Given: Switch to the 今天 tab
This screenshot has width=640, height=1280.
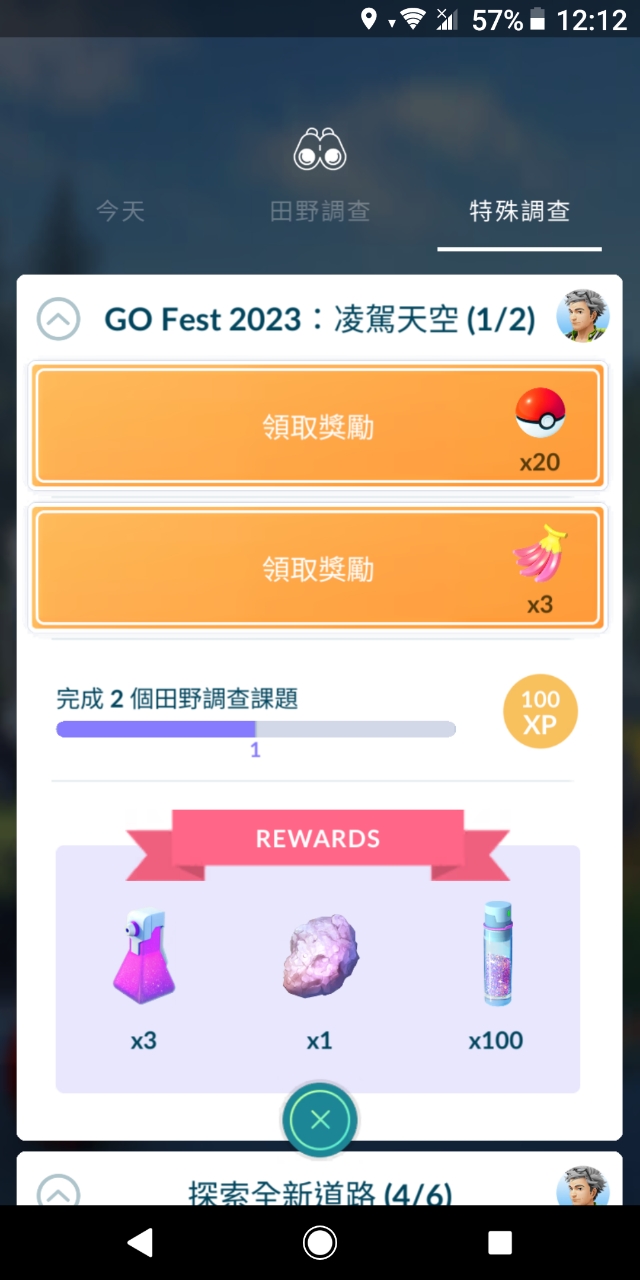Looking at the screenshot, I should [x=120, y=212].
